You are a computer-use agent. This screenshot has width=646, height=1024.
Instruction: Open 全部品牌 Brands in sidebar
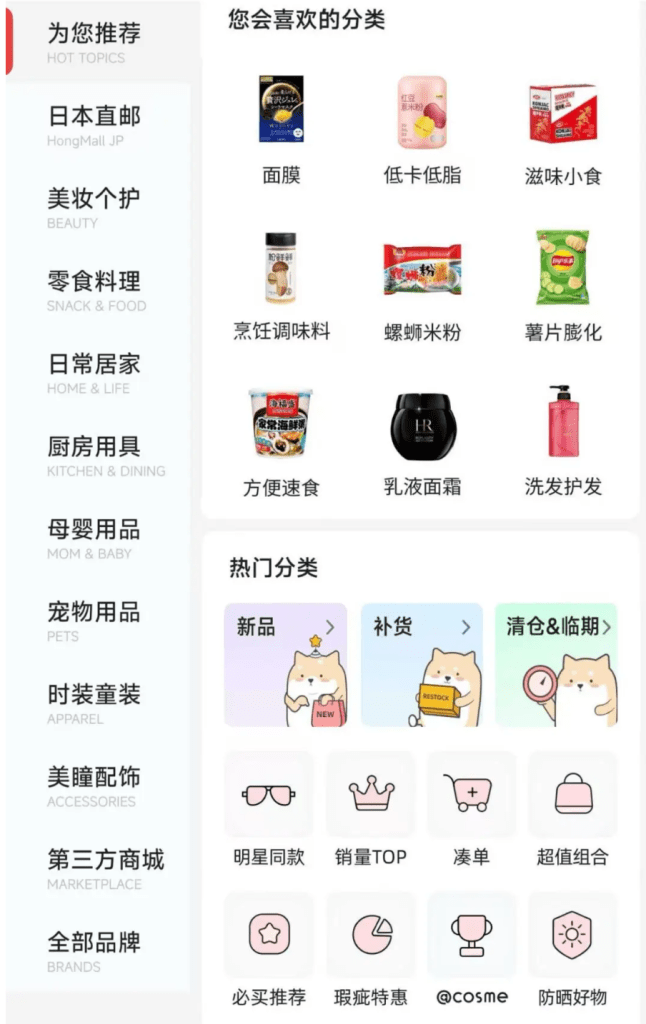[x=95, y=950]
